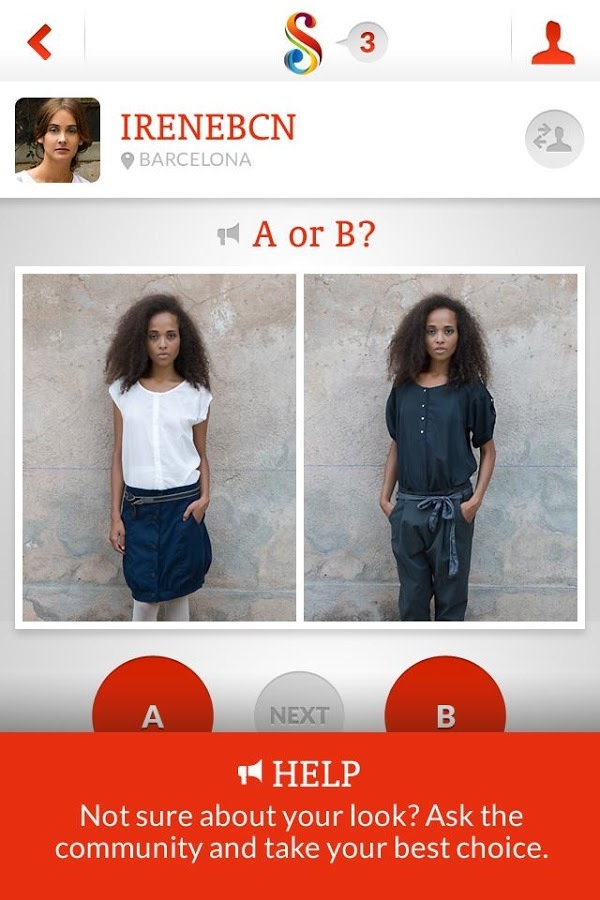Vote for look A
Screen dimensions: 600x900
(152, 705)
